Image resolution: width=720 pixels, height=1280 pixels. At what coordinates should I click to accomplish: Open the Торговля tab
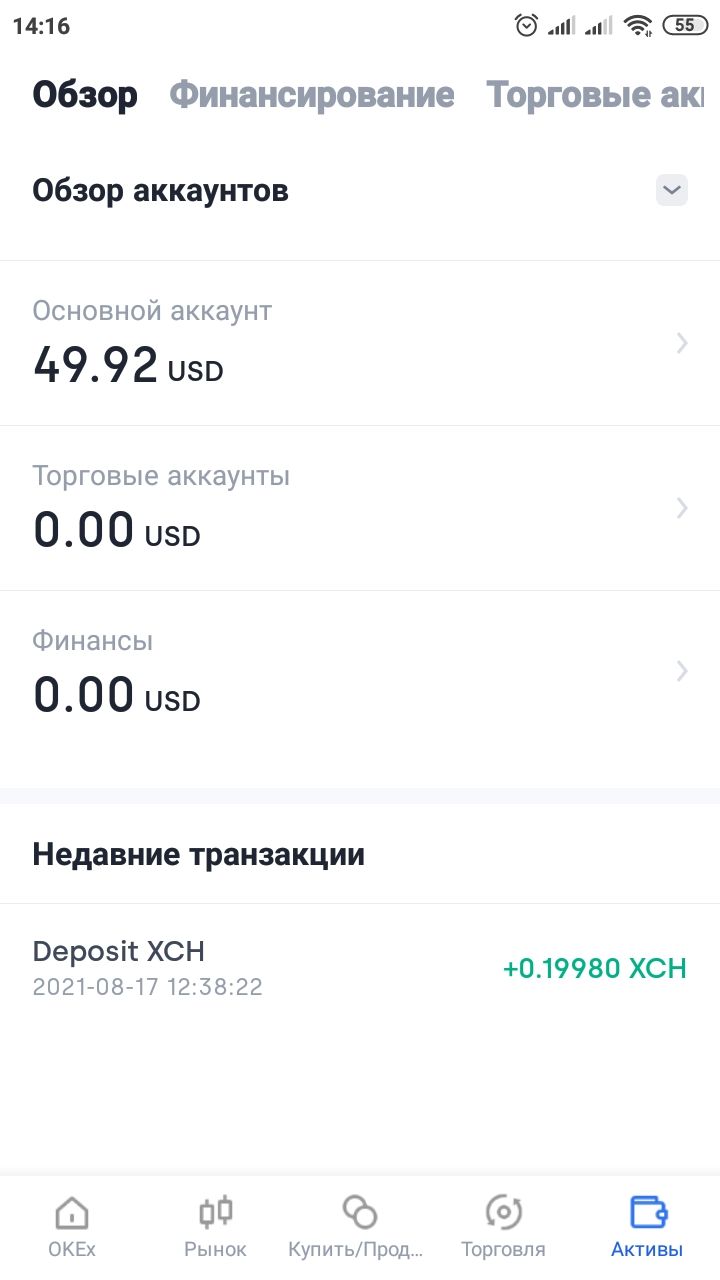tap(503, 1227)
